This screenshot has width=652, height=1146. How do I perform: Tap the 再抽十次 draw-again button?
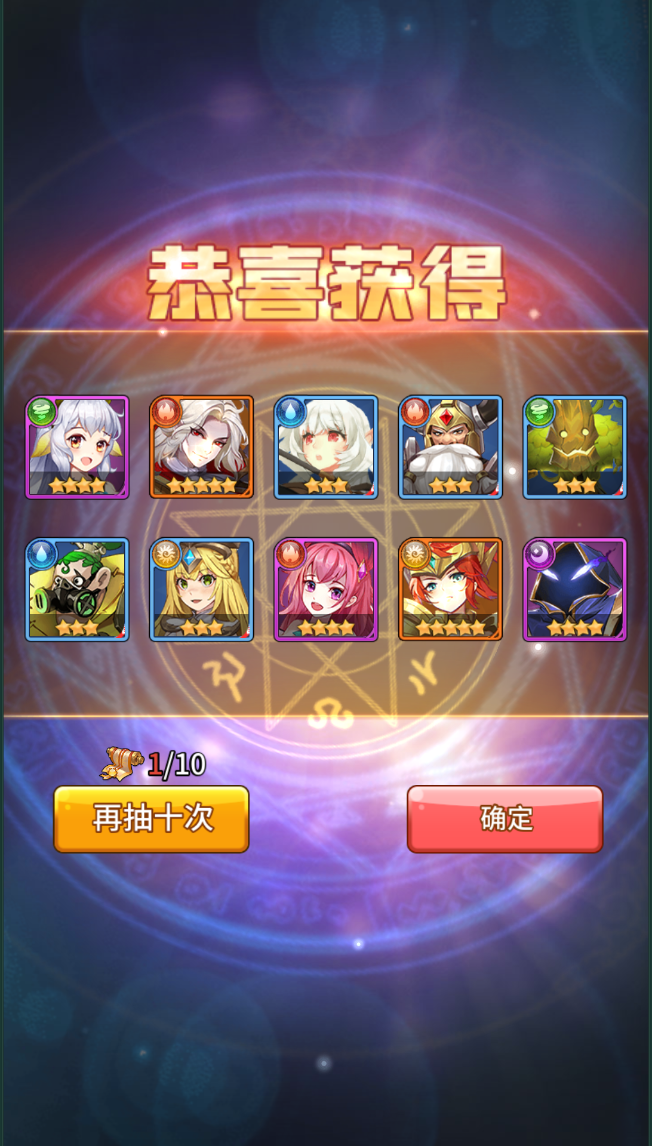[151, 819]
